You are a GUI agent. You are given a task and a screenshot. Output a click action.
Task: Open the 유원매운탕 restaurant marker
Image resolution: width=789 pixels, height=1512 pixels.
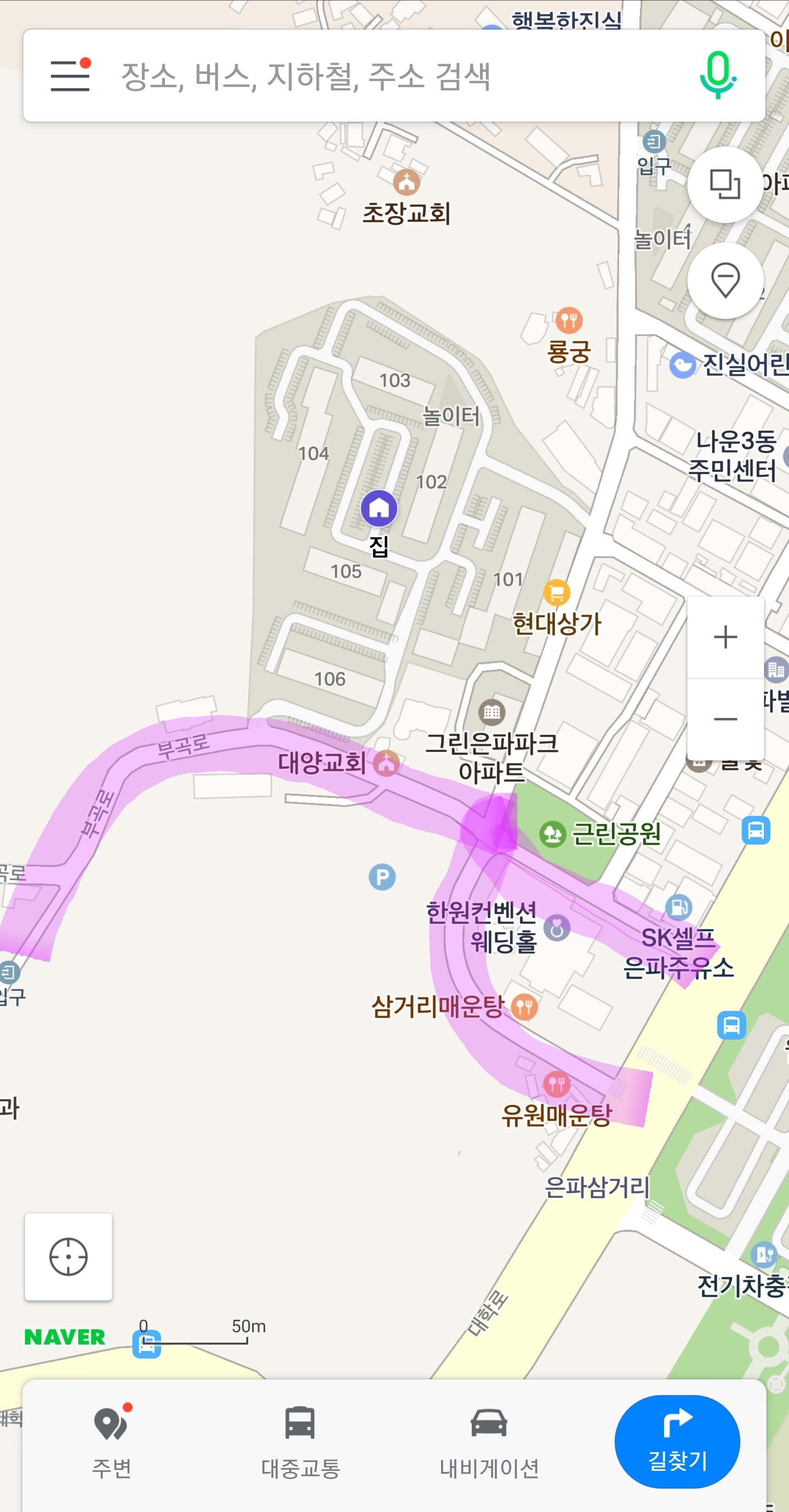(x=557, y=1083)
